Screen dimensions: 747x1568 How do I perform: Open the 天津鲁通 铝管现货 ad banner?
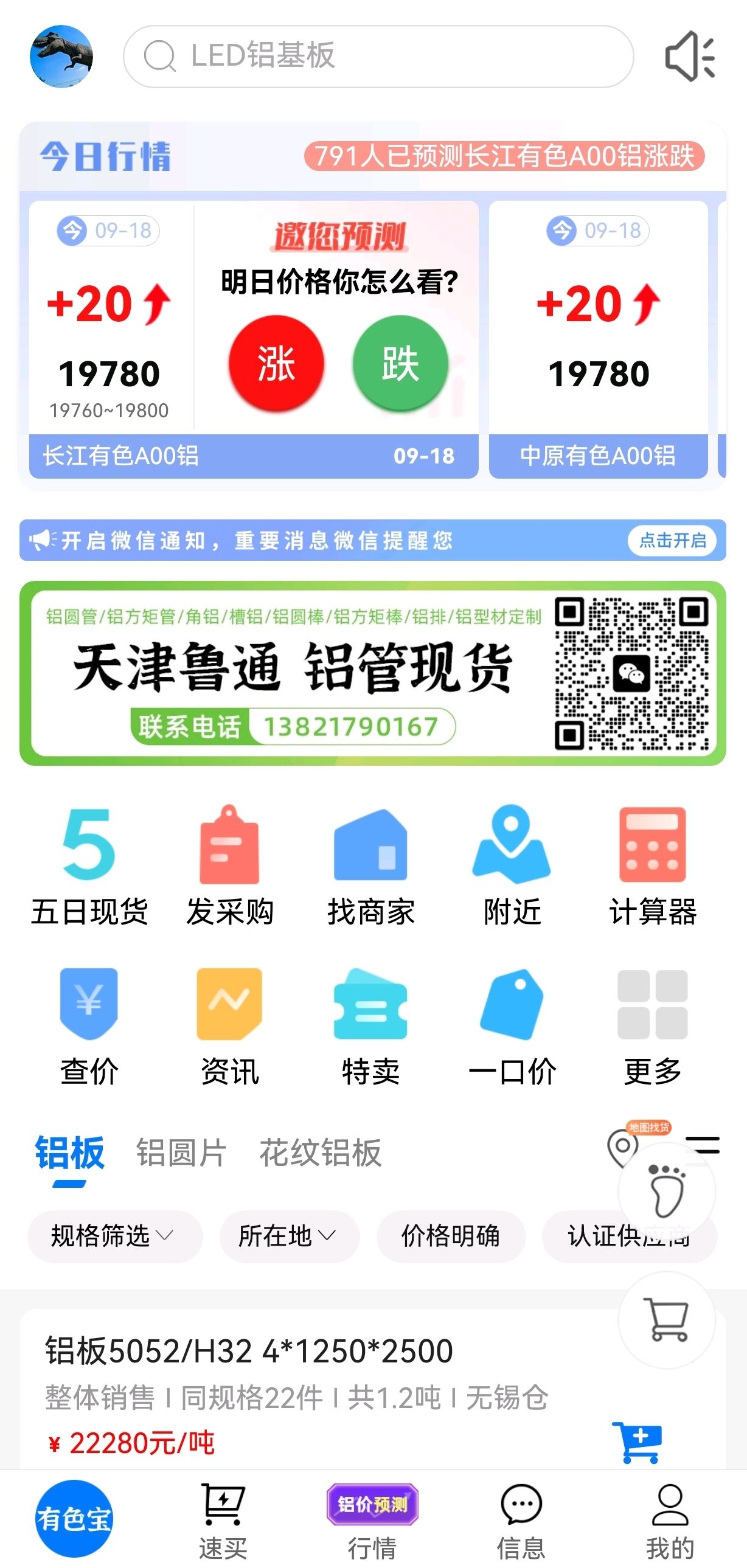click(x=372, y=673)
